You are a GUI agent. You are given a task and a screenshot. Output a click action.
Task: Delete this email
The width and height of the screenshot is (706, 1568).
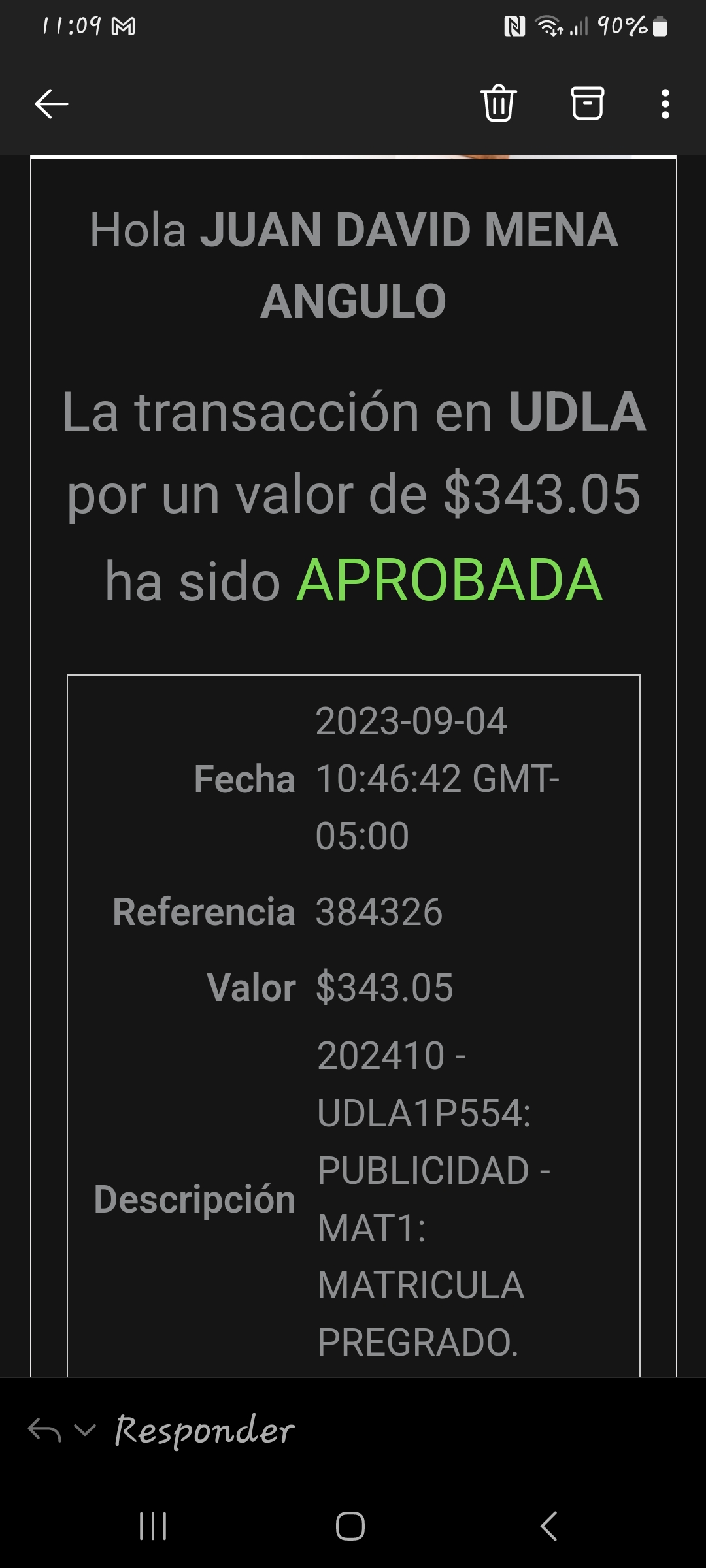499,103
